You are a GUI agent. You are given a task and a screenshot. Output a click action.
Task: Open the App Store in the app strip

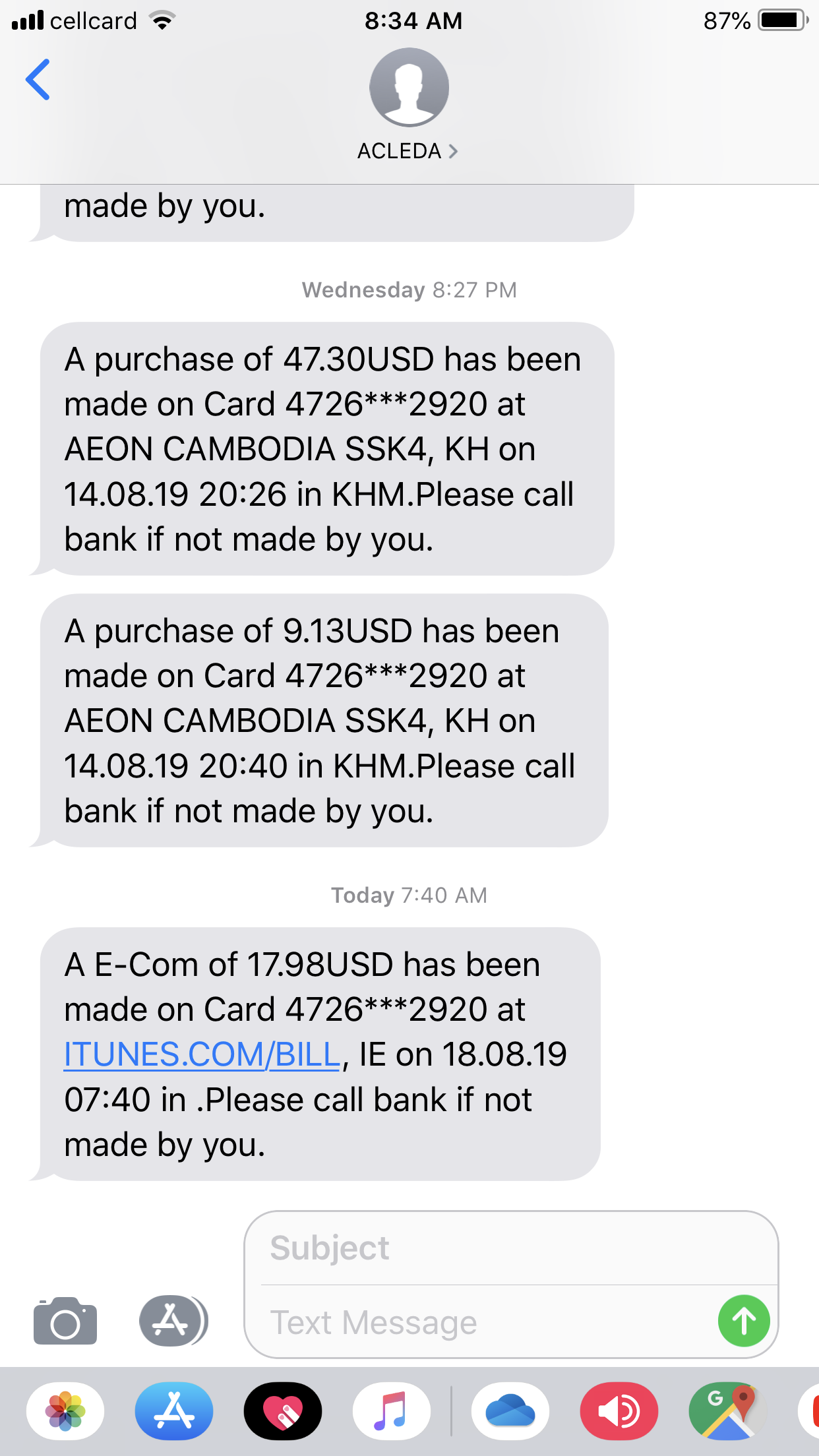pos(174,1411)
